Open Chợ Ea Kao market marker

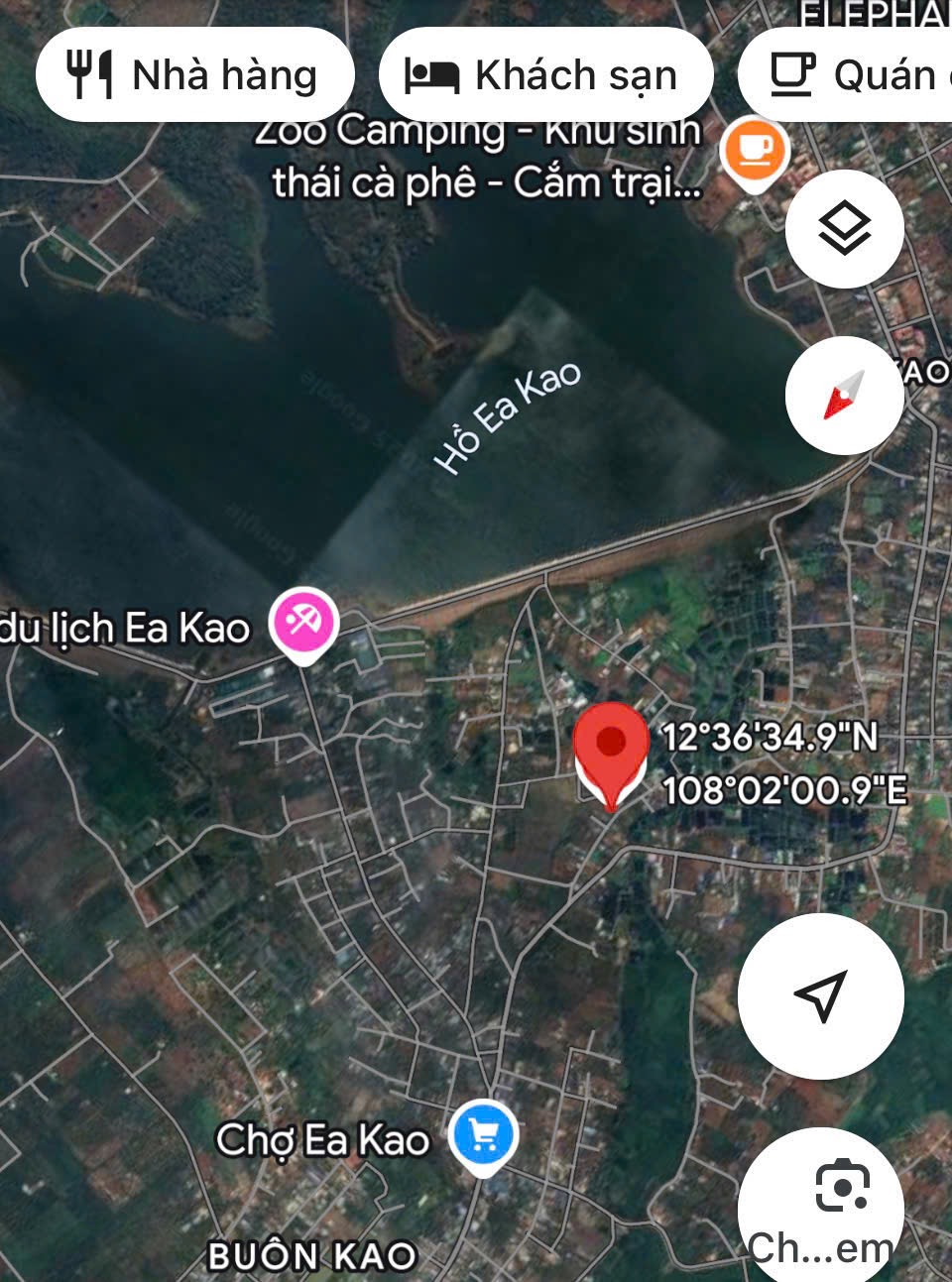[x=483, y=1137]
